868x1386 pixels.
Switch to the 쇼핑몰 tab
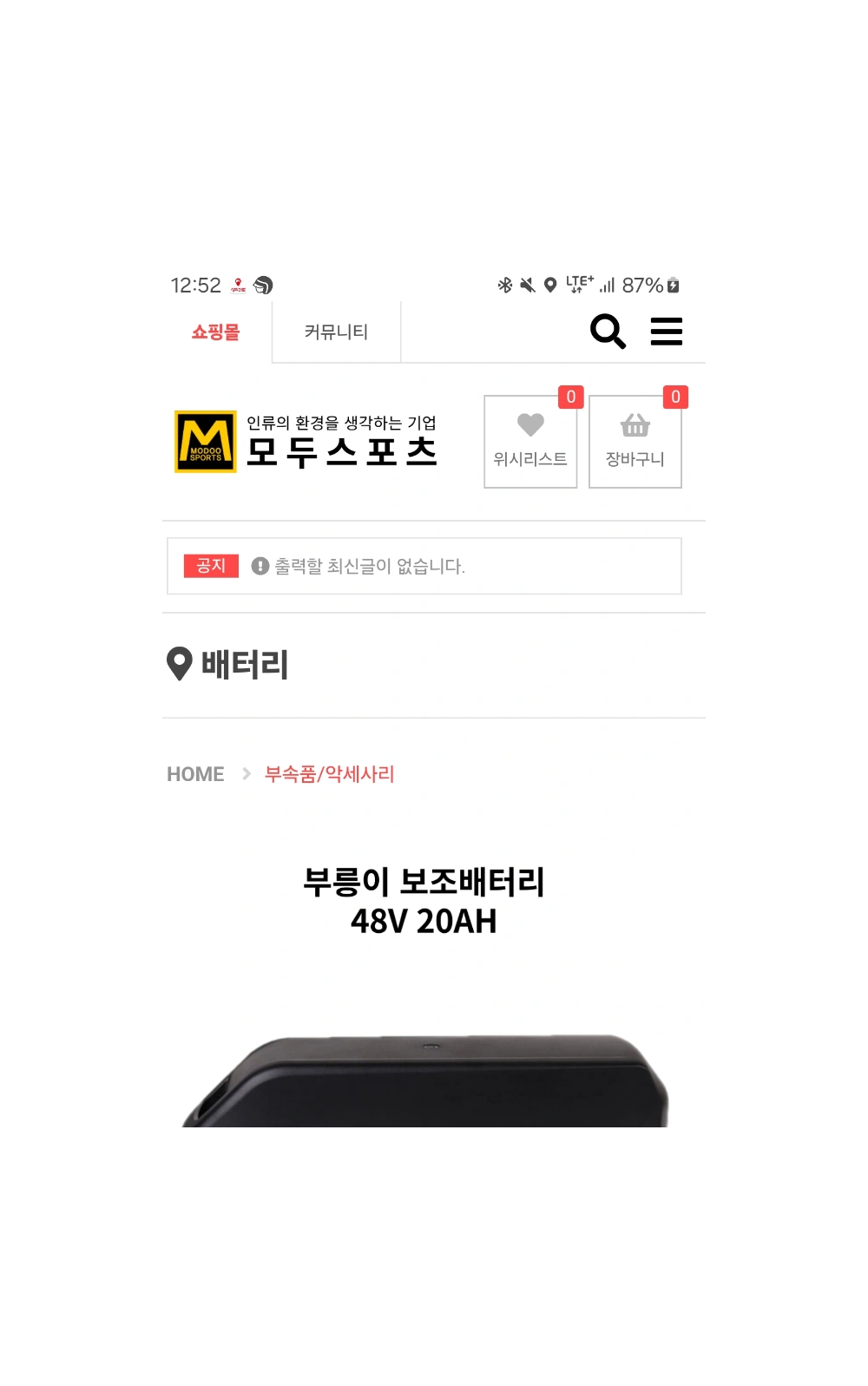216,332
